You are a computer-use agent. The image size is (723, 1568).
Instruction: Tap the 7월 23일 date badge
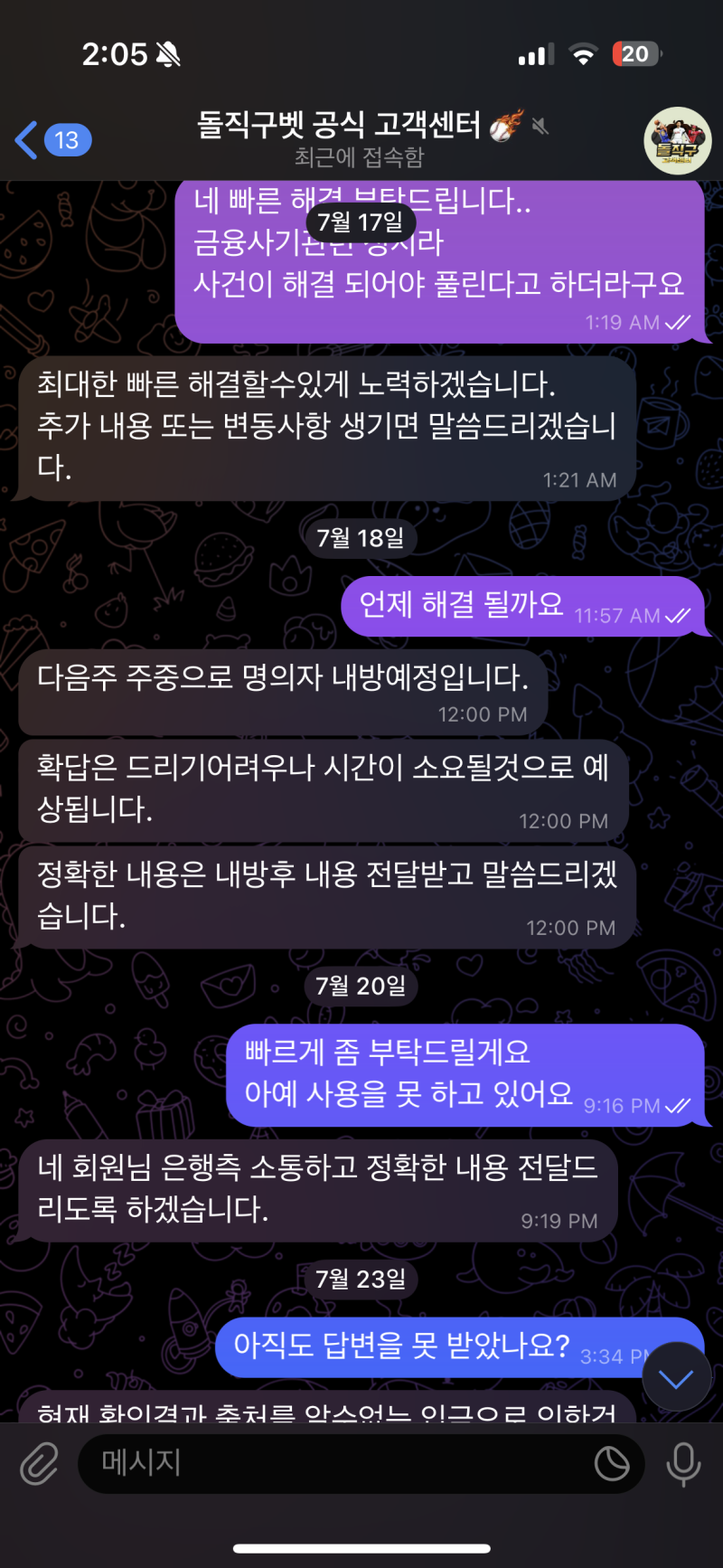tap(361, 1280)
